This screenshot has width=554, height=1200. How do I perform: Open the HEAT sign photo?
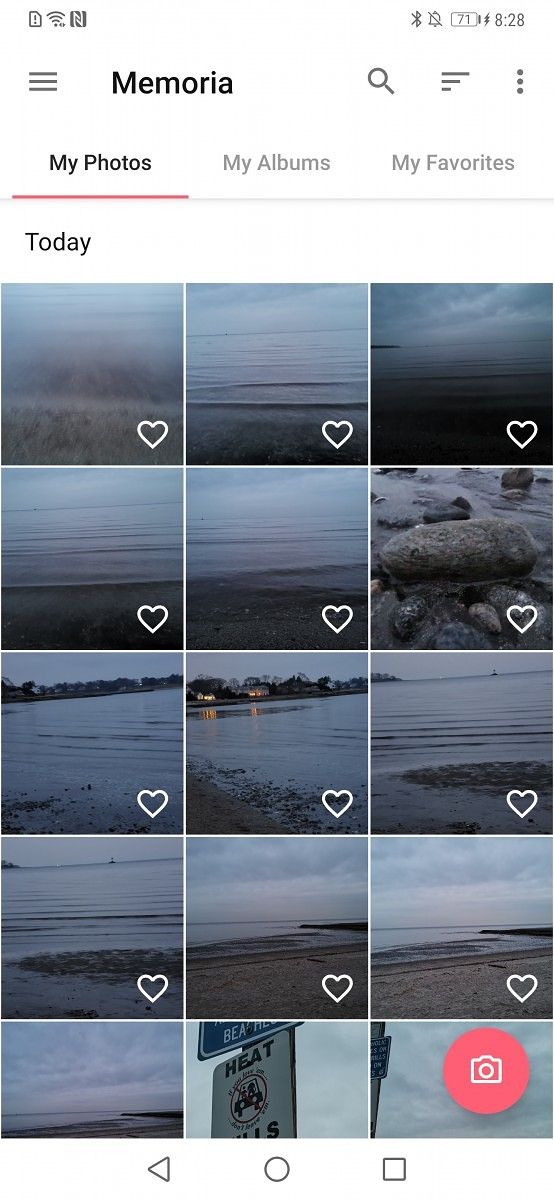tap(276, 1079)
